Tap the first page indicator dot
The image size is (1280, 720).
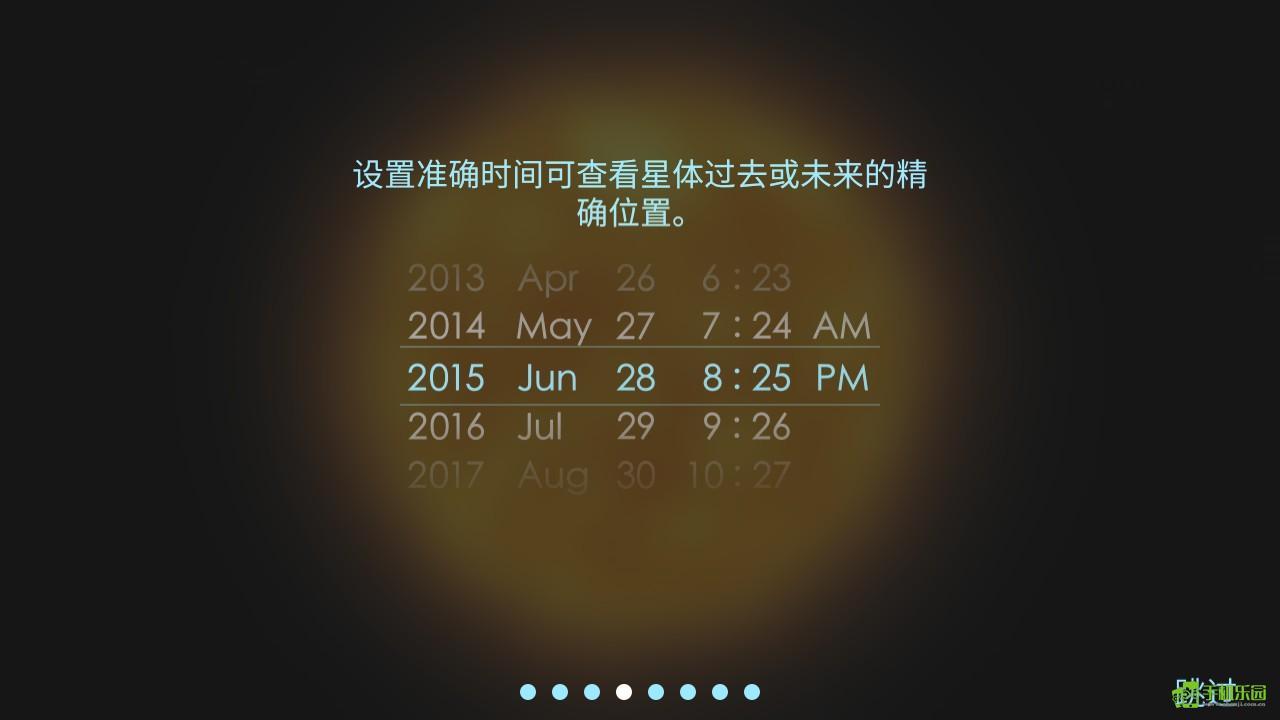tap(528, 692)
